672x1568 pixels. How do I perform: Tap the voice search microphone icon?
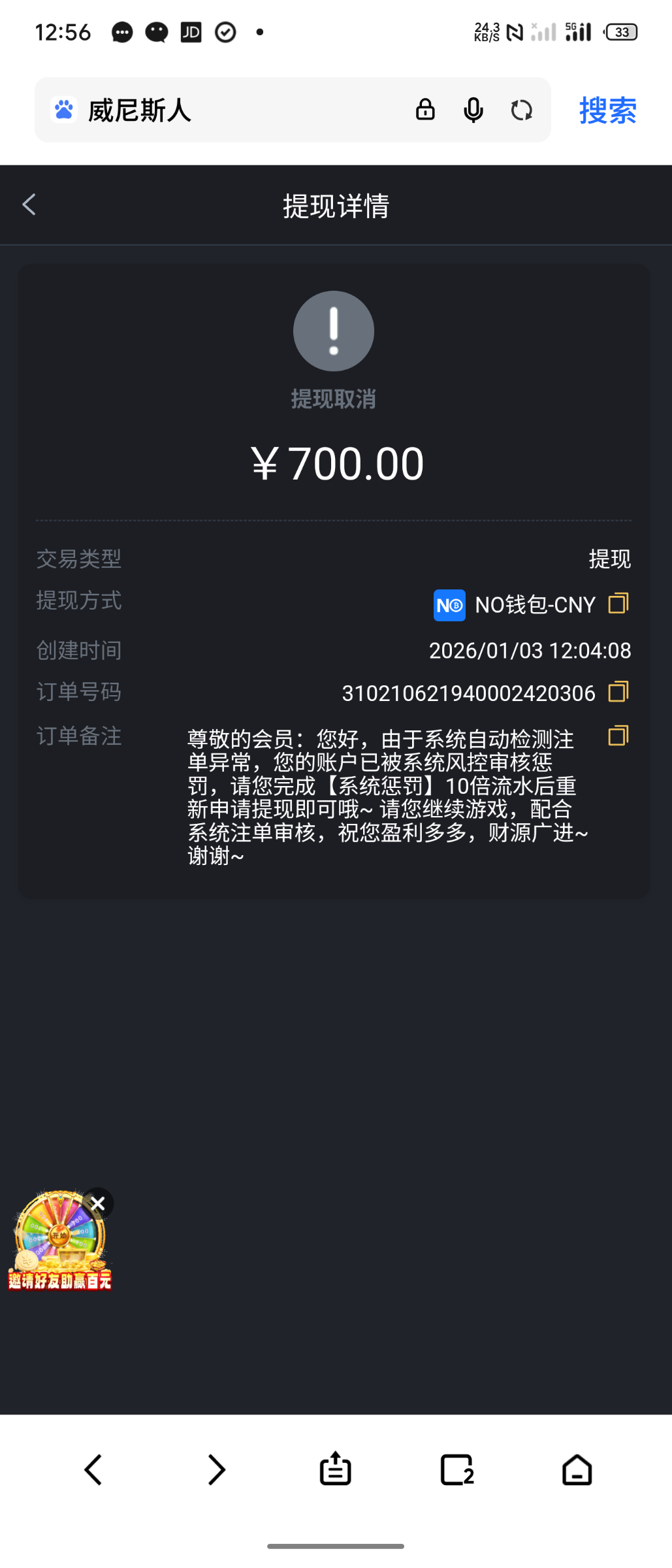[x=472, y=110]
